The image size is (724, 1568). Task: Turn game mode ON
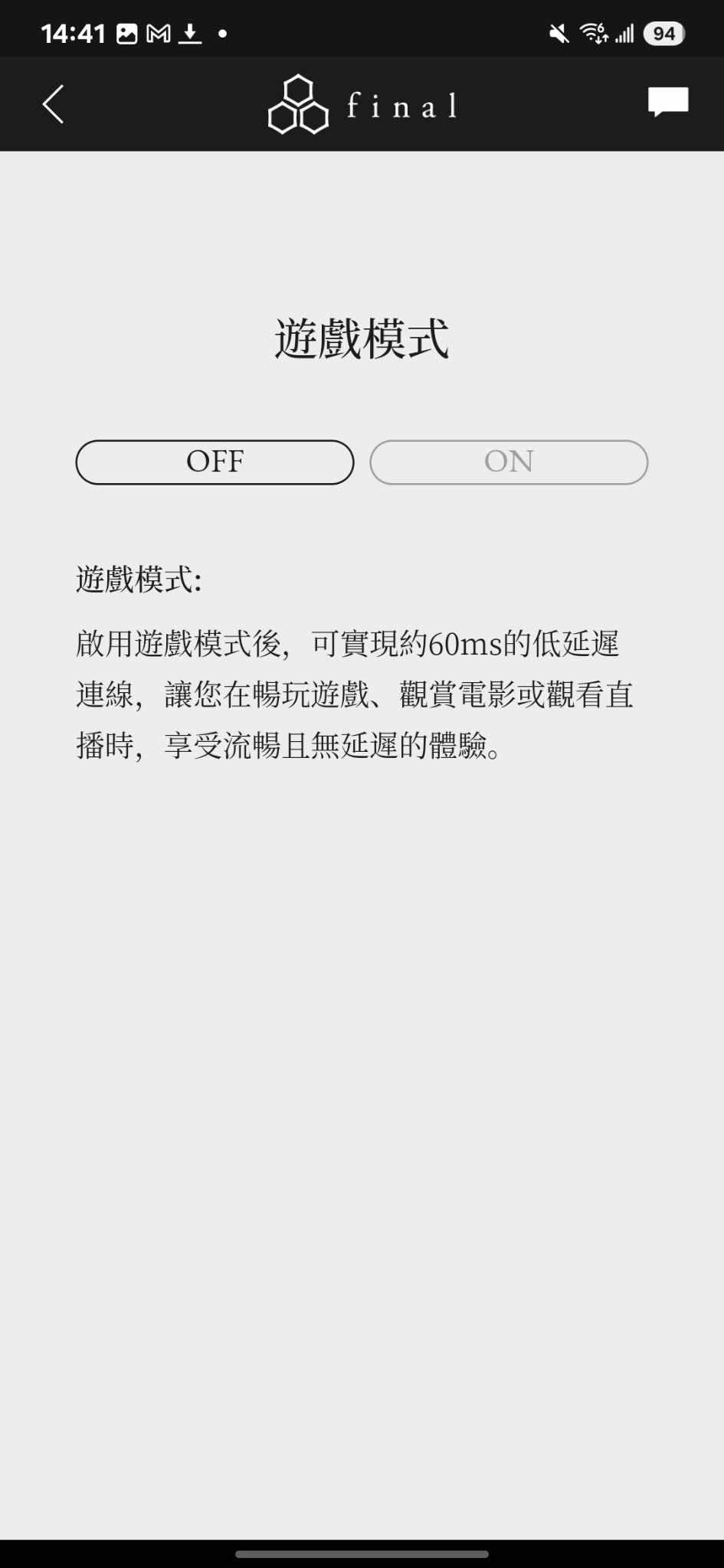point(509,462)
